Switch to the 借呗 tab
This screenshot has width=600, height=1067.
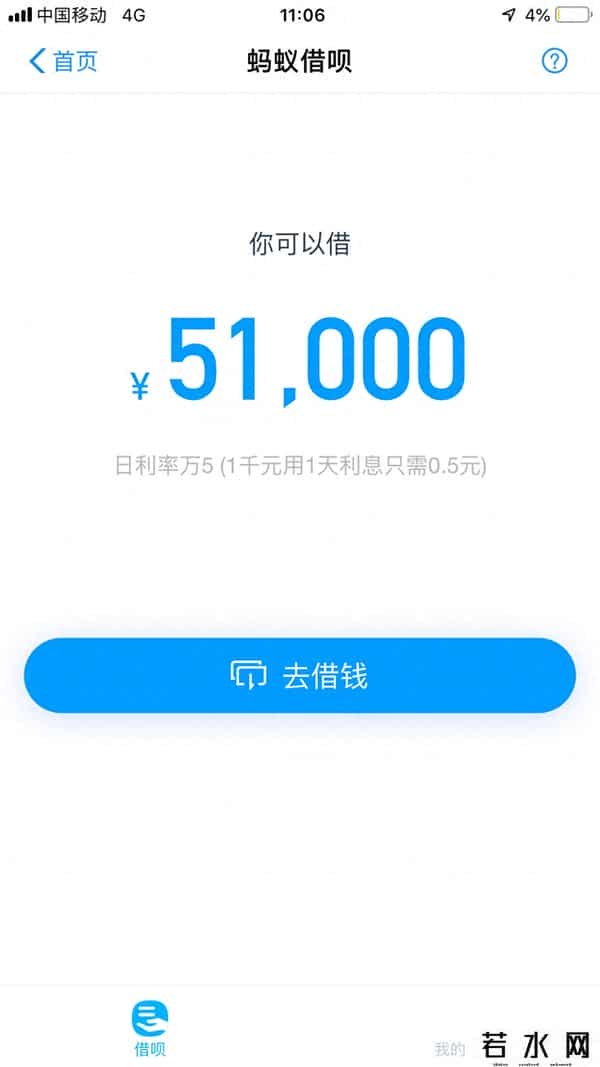[150, 1029]
